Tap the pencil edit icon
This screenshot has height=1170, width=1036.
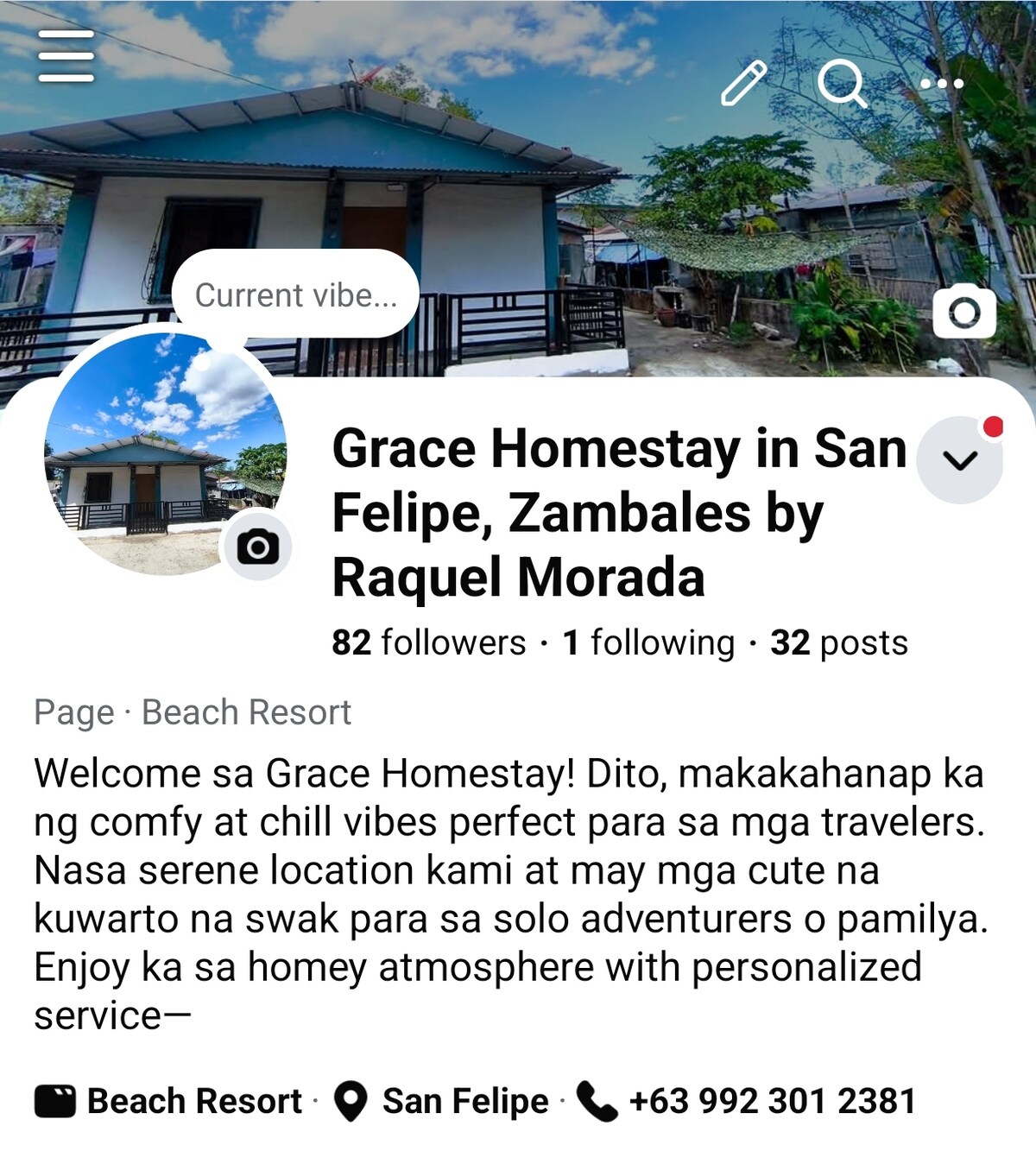pyautogui.click(x=743, y=83)
